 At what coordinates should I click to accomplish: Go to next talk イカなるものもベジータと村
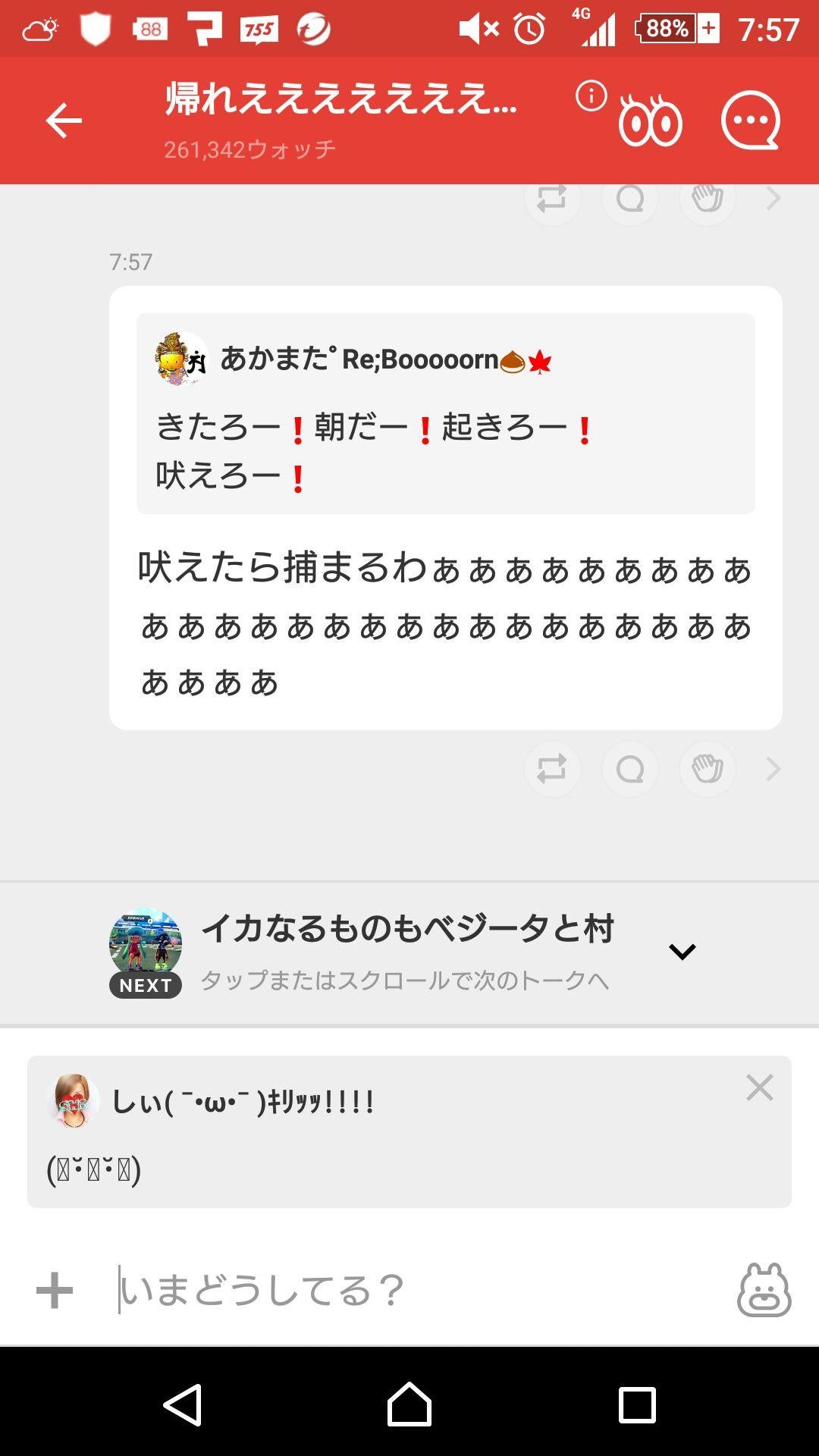click(x=408, y=952)
